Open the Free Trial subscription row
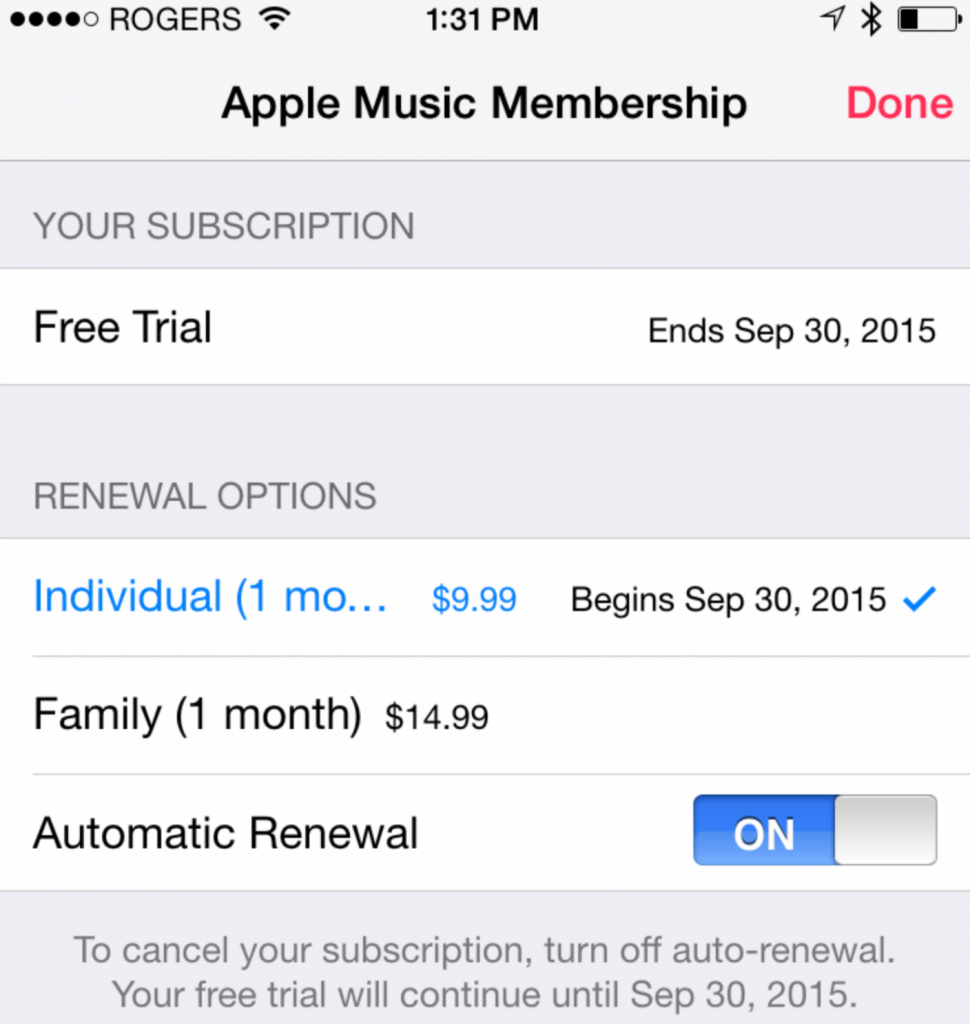The height and width of the screenshot is (1024, 970). click(122, 326)
